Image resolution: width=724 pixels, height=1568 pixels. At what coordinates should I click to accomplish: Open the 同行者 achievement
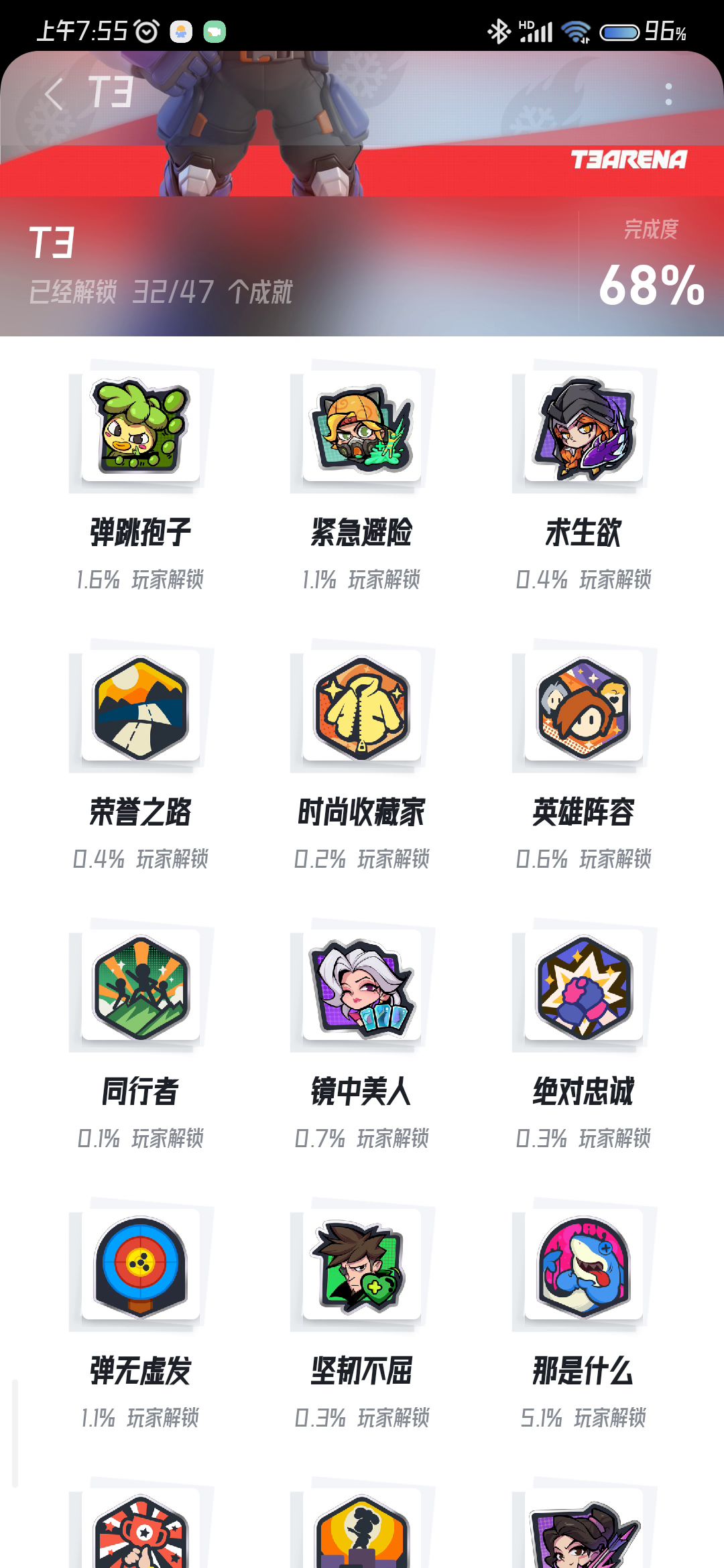(x=141, y=986)
